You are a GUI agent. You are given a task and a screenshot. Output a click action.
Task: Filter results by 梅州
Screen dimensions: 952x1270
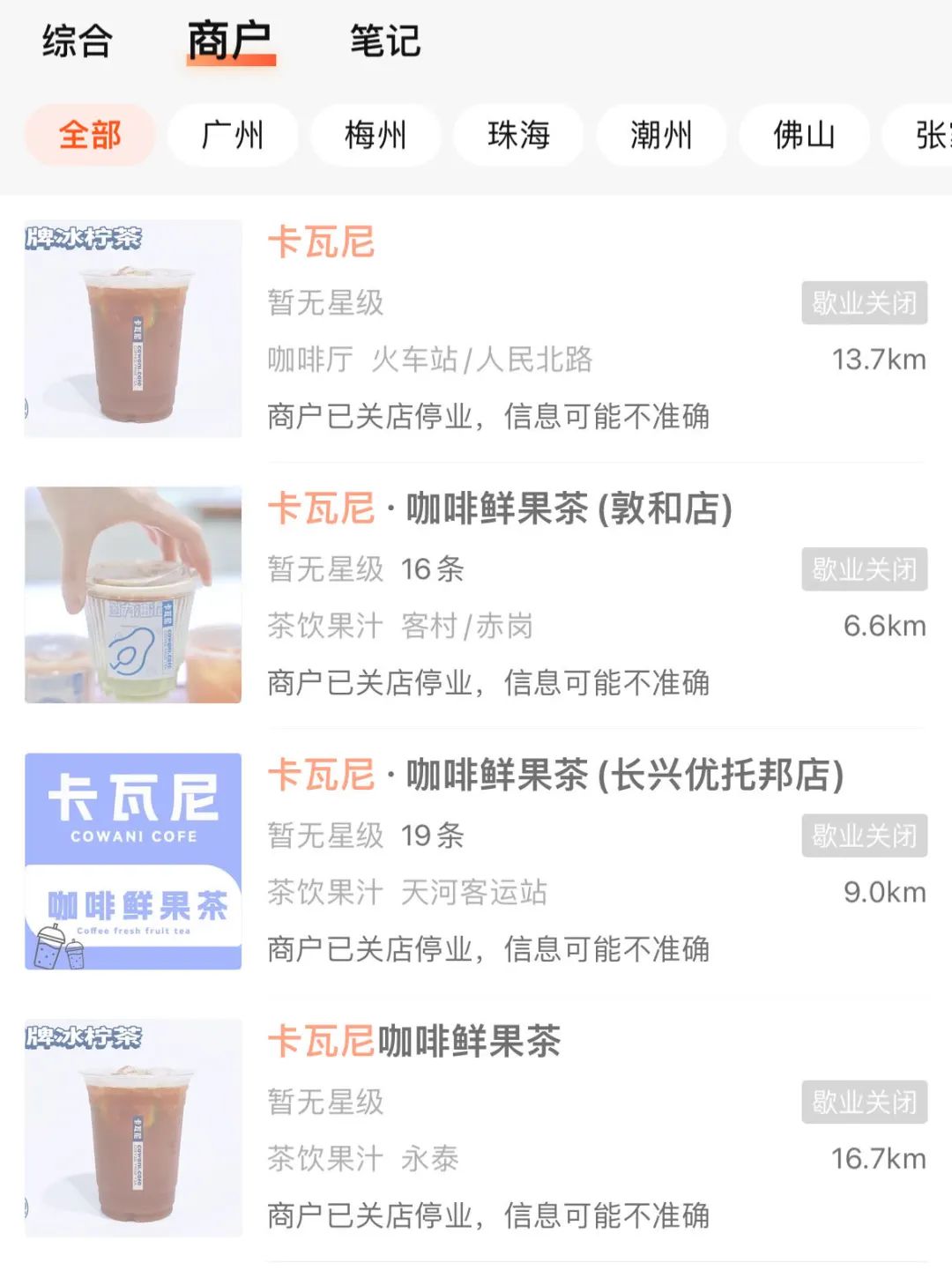pos(376,135)
